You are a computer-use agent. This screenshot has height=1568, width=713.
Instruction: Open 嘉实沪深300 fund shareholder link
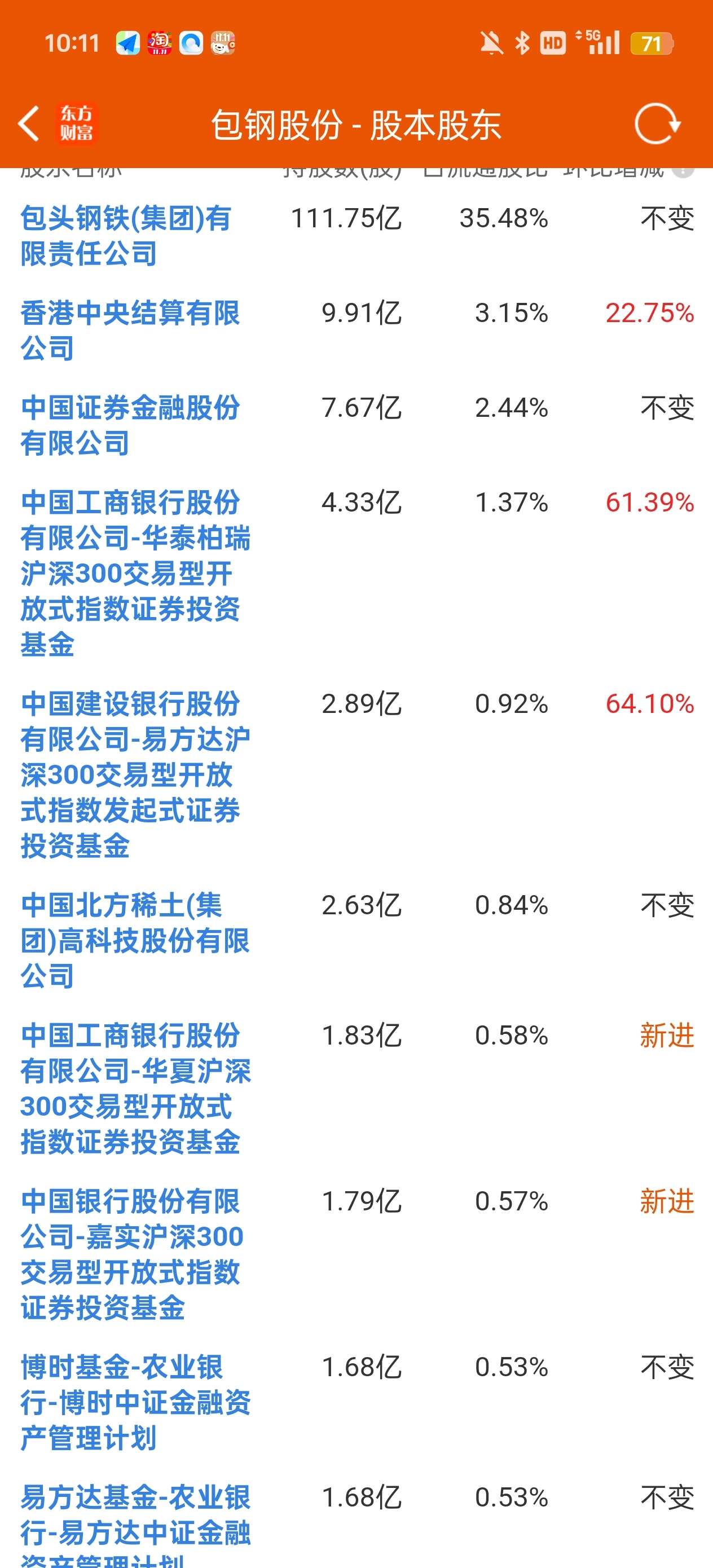[132, 1254]
